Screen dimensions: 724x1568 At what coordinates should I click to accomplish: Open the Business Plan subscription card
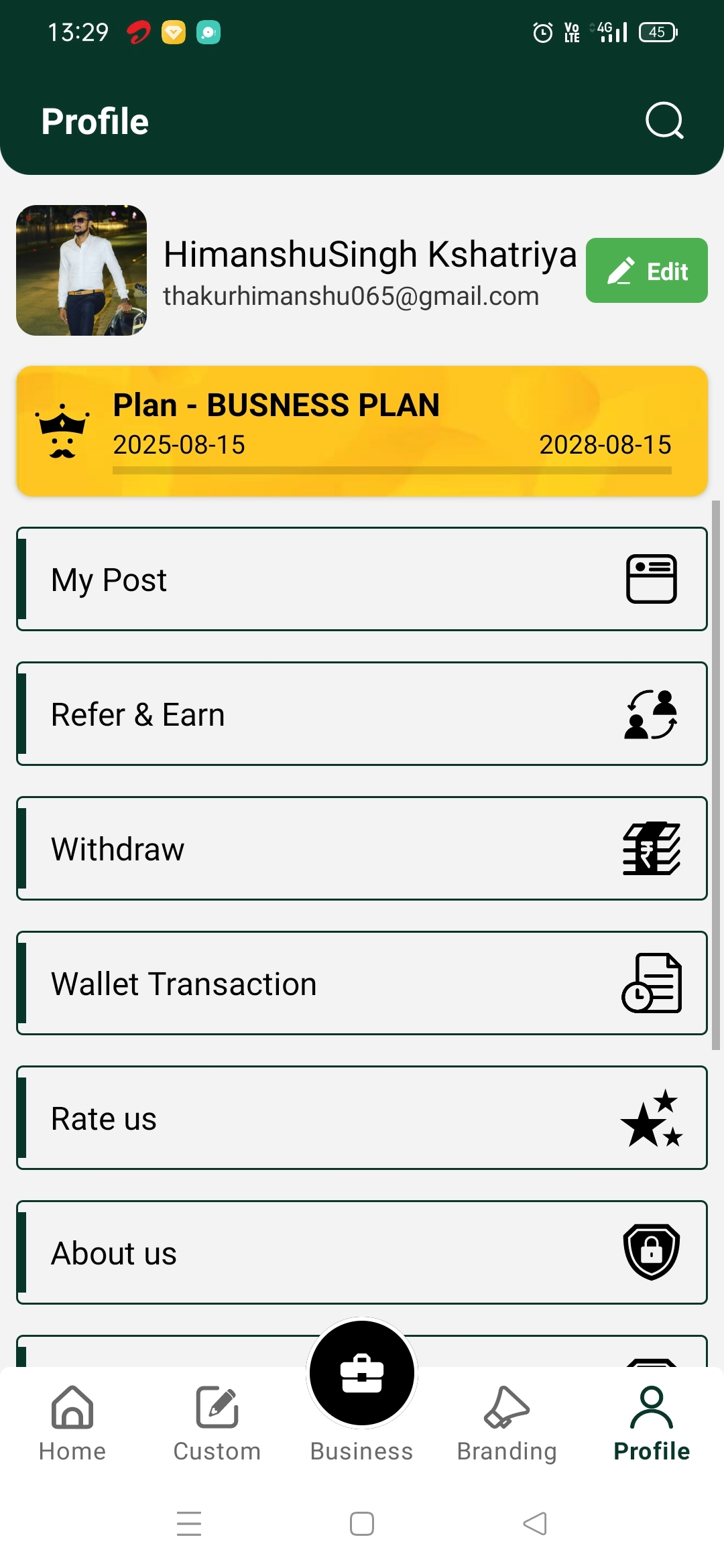coord(362,431)
